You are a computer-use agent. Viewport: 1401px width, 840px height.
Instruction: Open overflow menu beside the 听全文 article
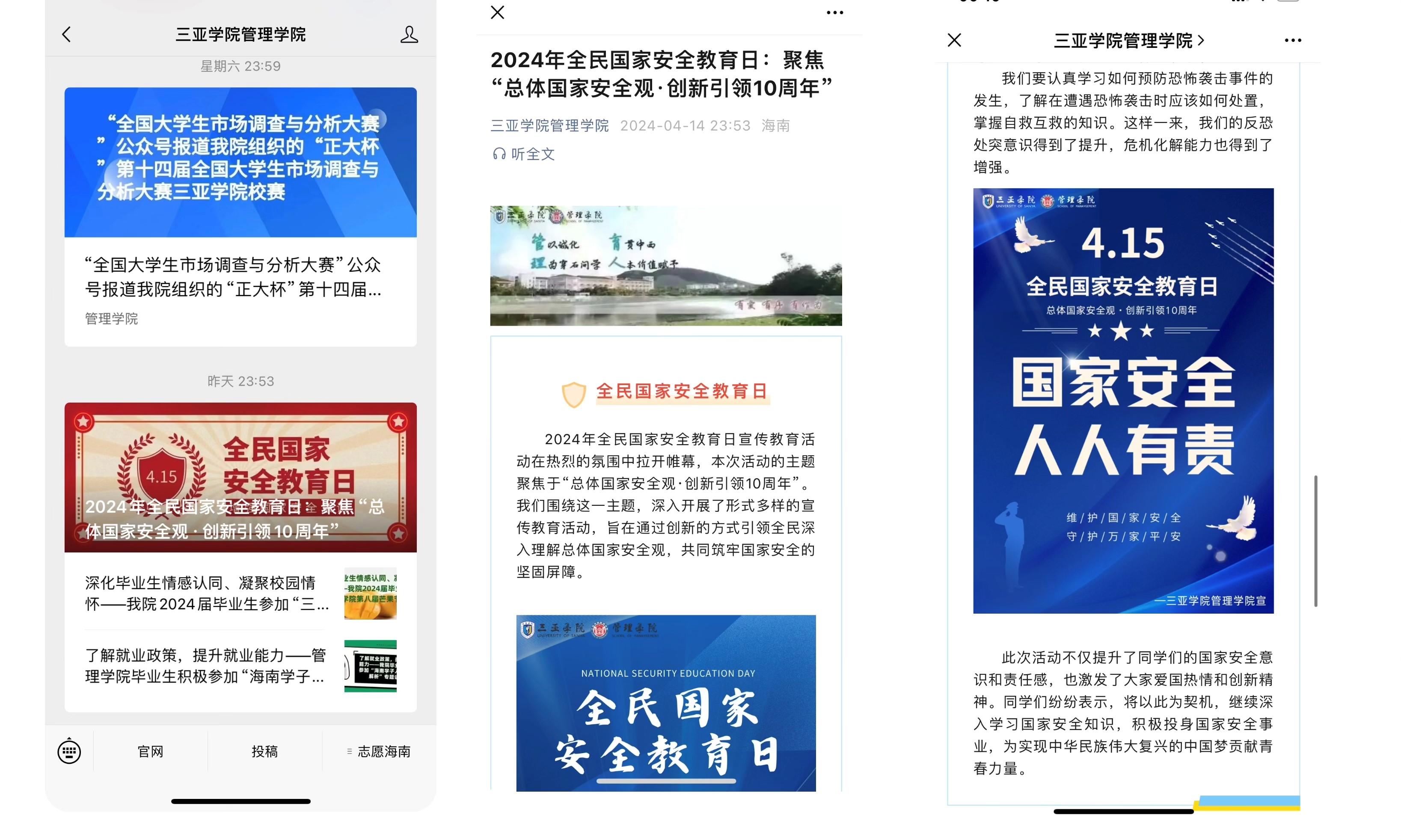point(834,12)
